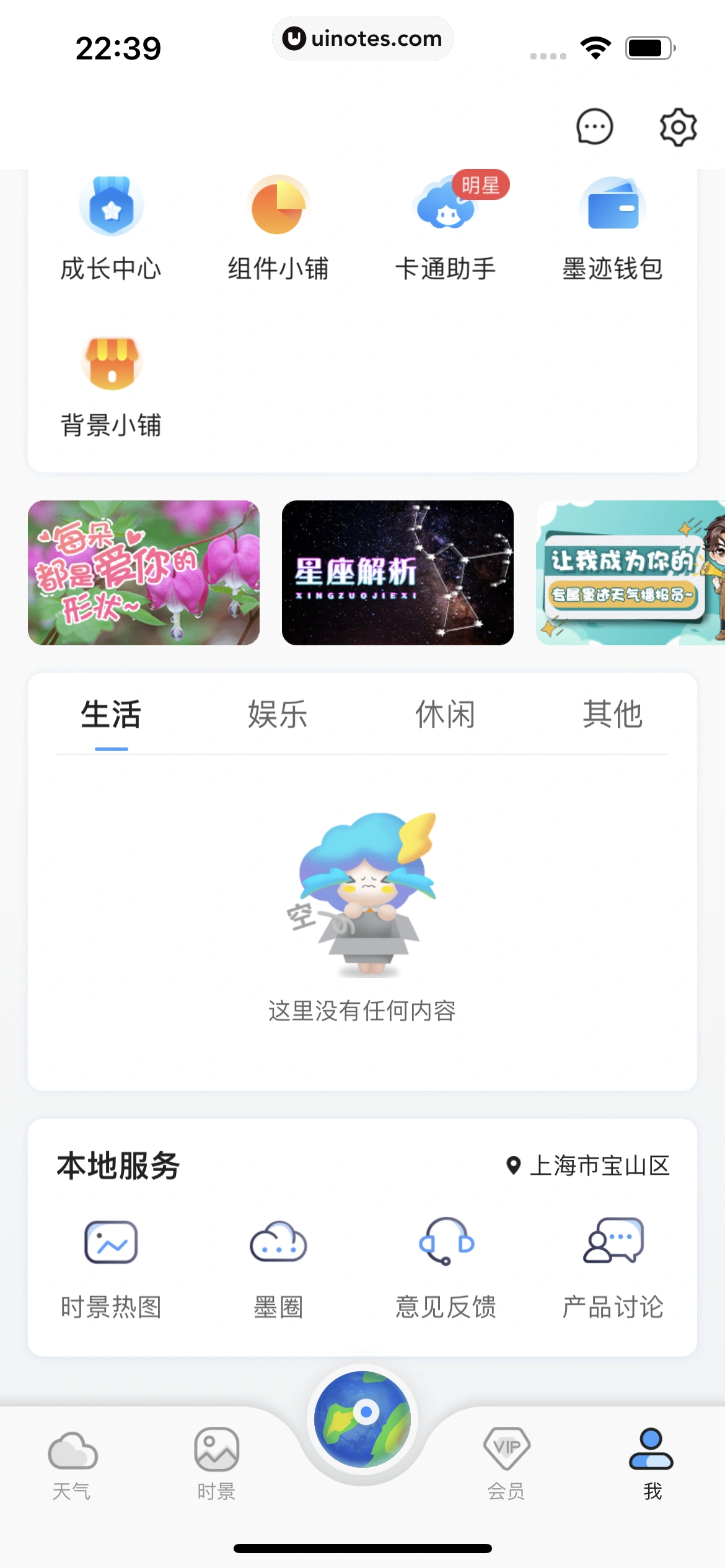This screenshot has width=725, height=1568.
Task: Open the weather announcer banner
Action: click(630, 573)
